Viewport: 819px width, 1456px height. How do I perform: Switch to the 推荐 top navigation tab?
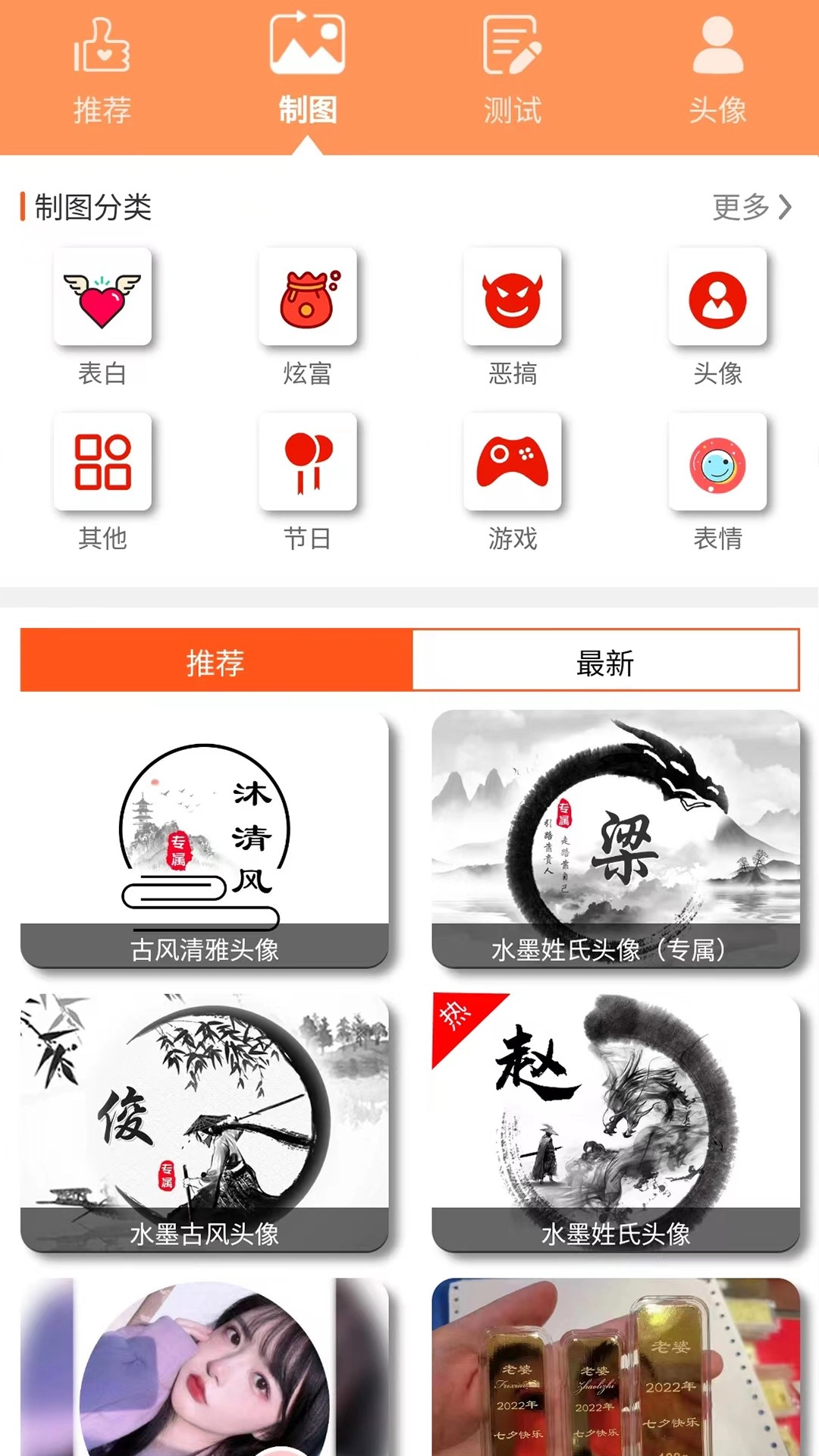coord(102,74)
